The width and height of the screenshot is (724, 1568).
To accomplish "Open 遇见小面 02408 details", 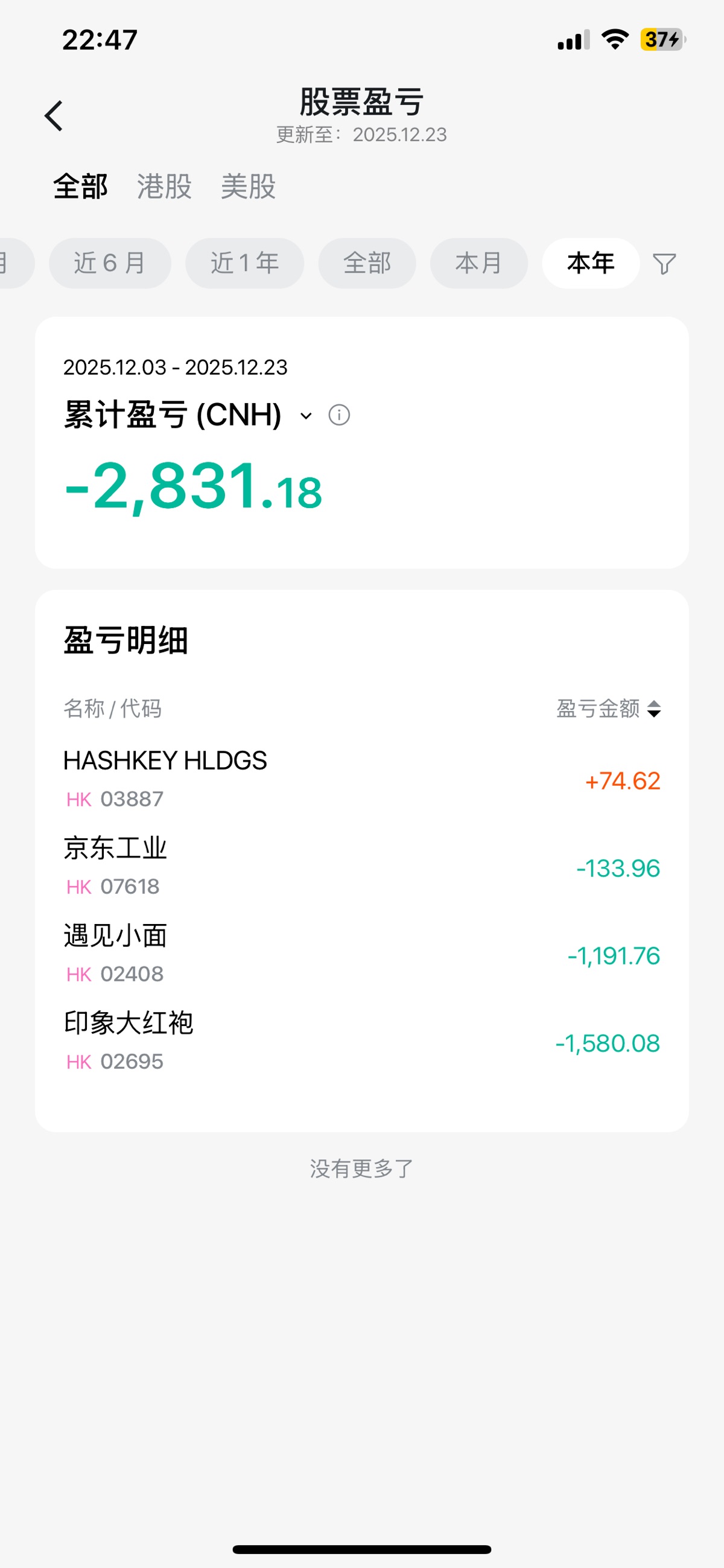I will [x=361, y=954].
